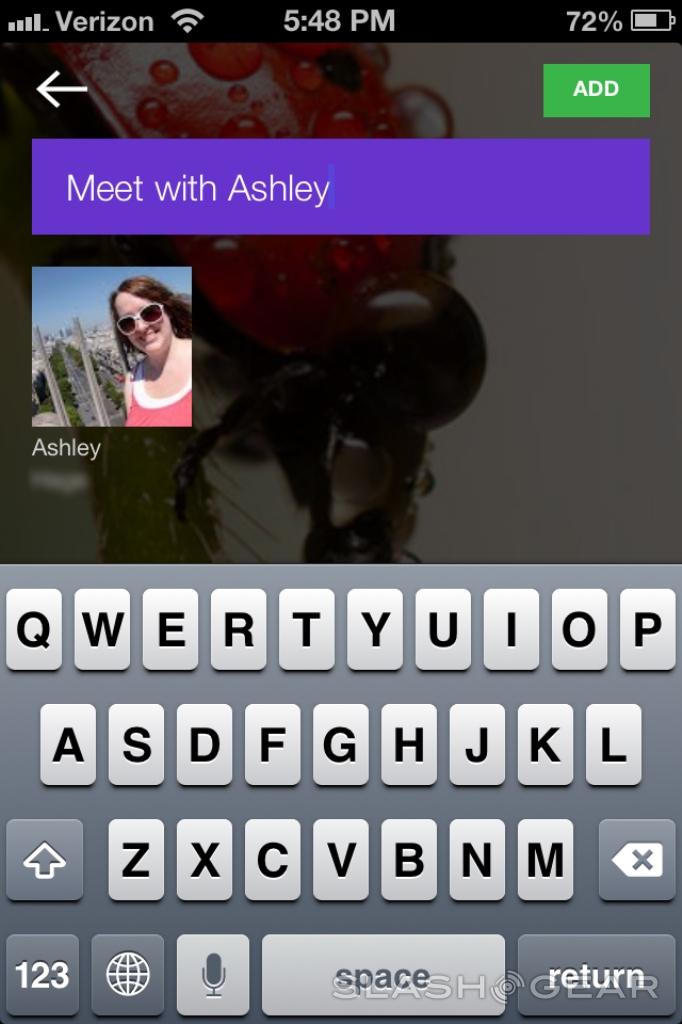Screen dimensions: 682x1024
Task: Select Ashley's contact photo
Action: tap(112, 346)
